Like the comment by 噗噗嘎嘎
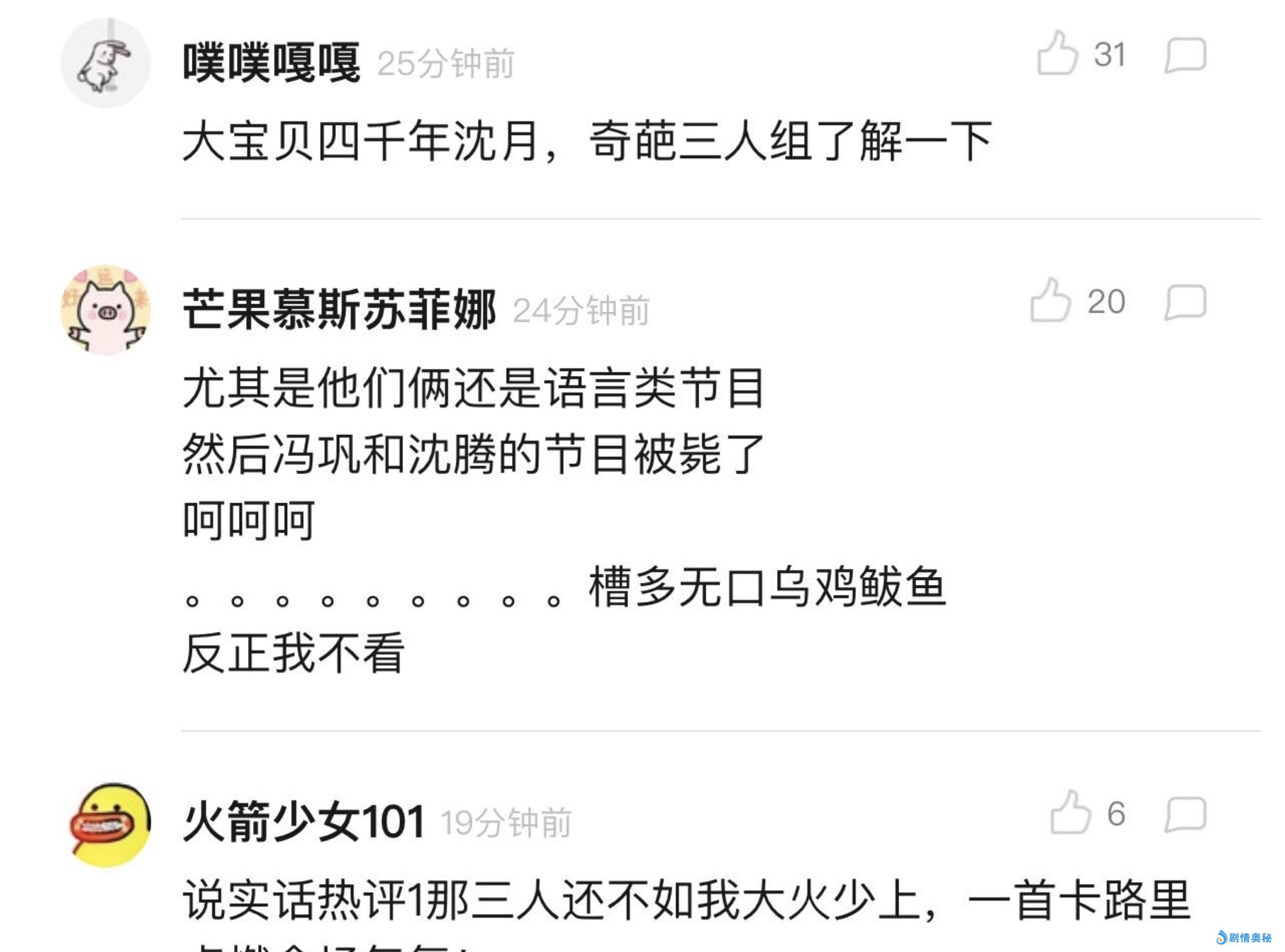The height and width of the screenshot is (952, 1285). (x=1057, y=54)
